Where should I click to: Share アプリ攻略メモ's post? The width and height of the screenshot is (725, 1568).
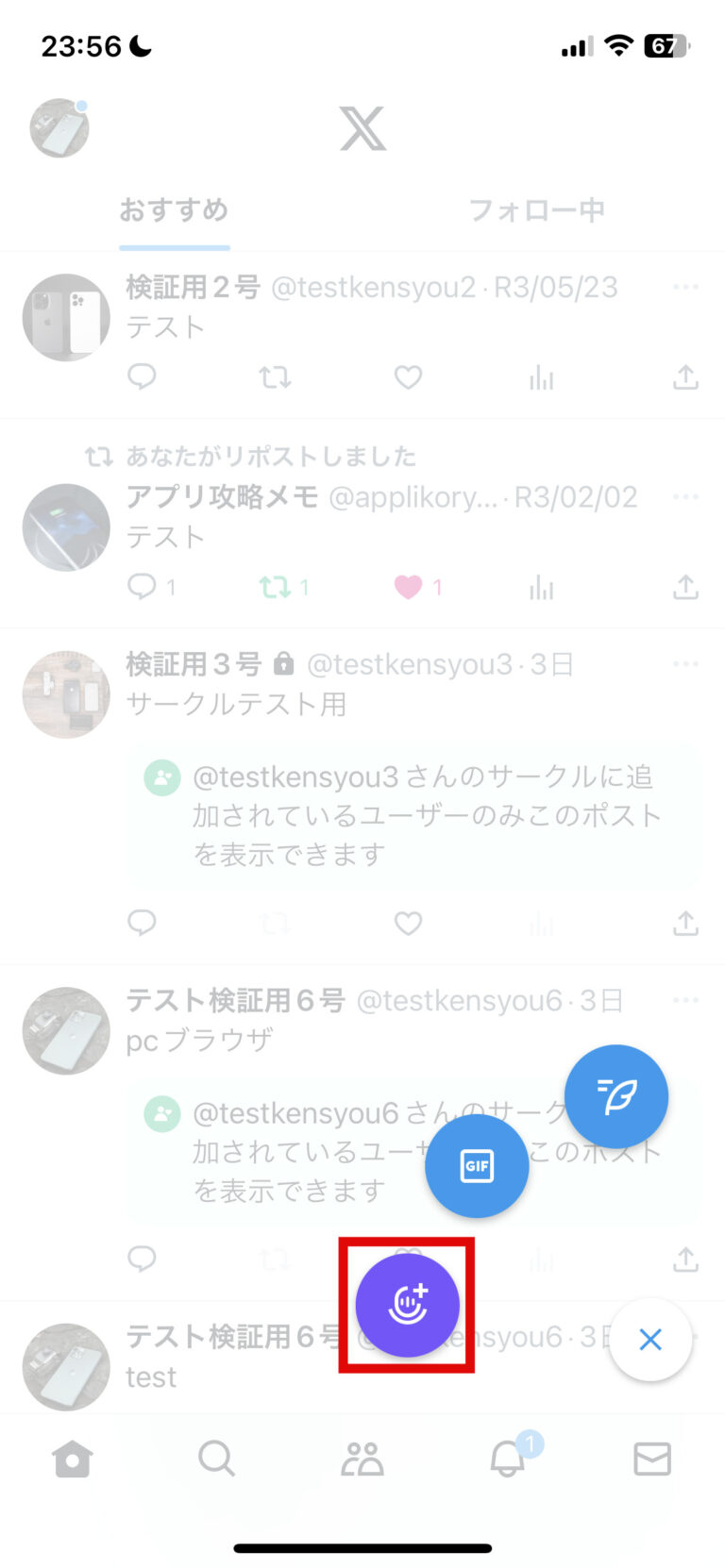[x=685, y=587]
